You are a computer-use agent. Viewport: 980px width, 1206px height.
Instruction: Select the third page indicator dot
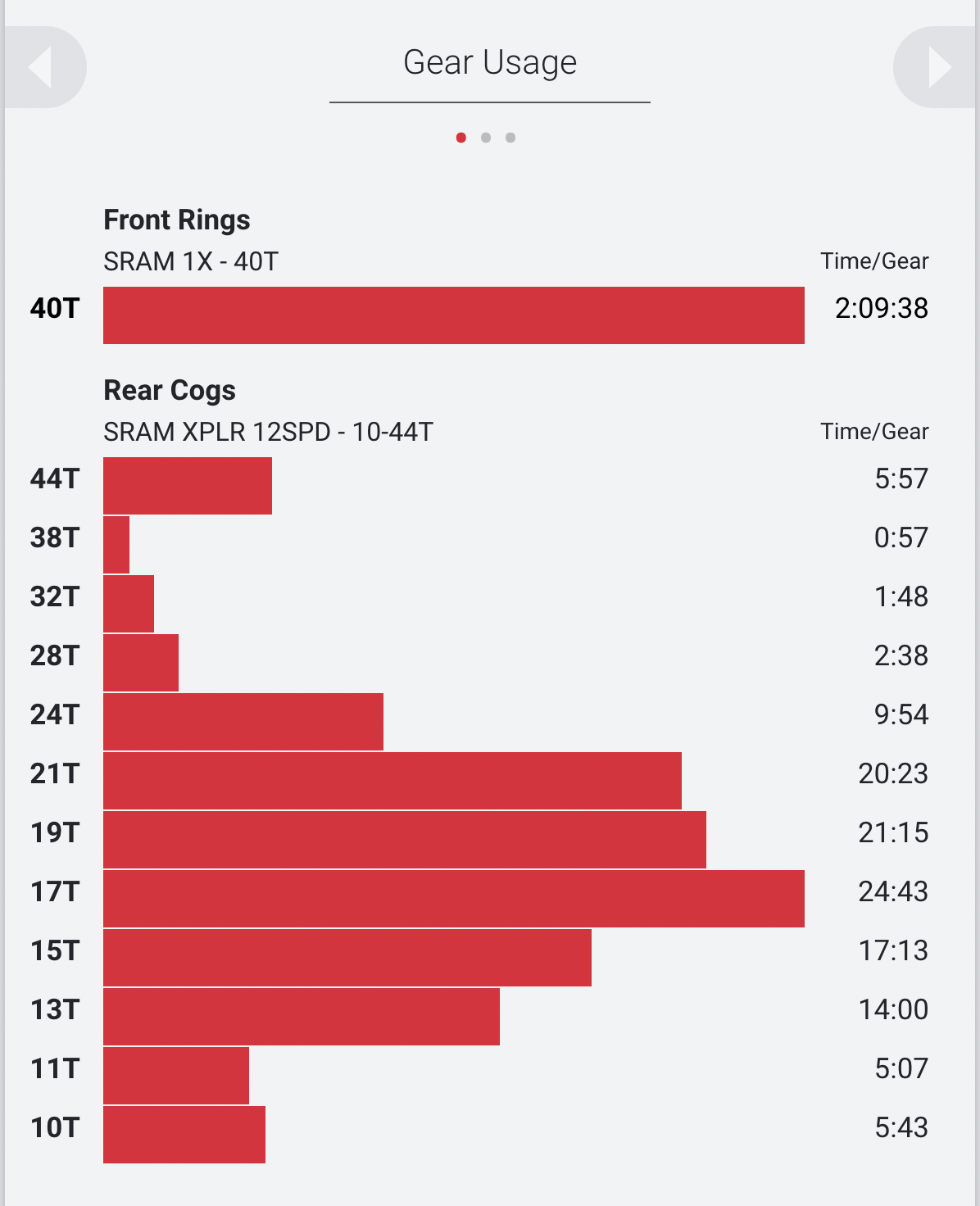(510, 138)
